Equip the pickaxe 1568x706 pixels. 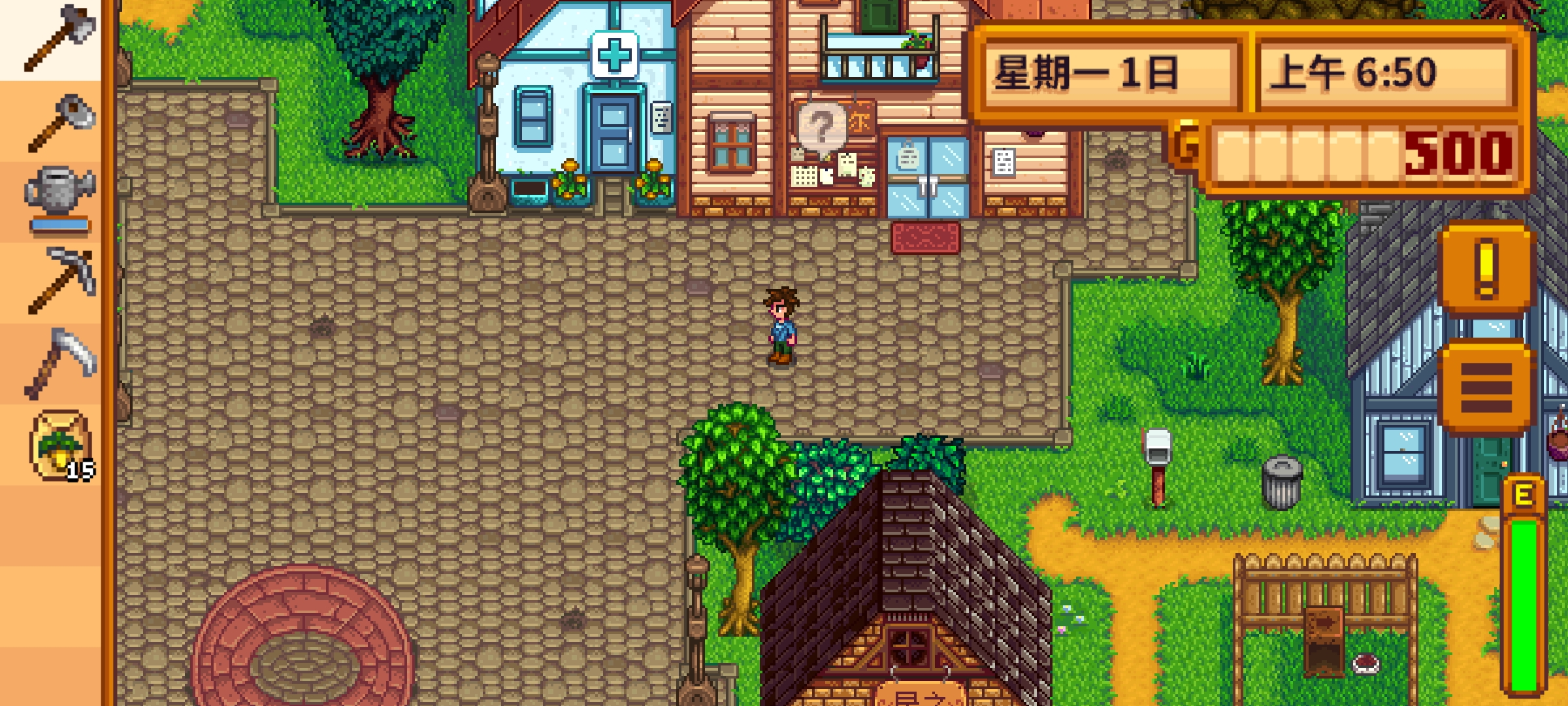[x=60, y=280]
